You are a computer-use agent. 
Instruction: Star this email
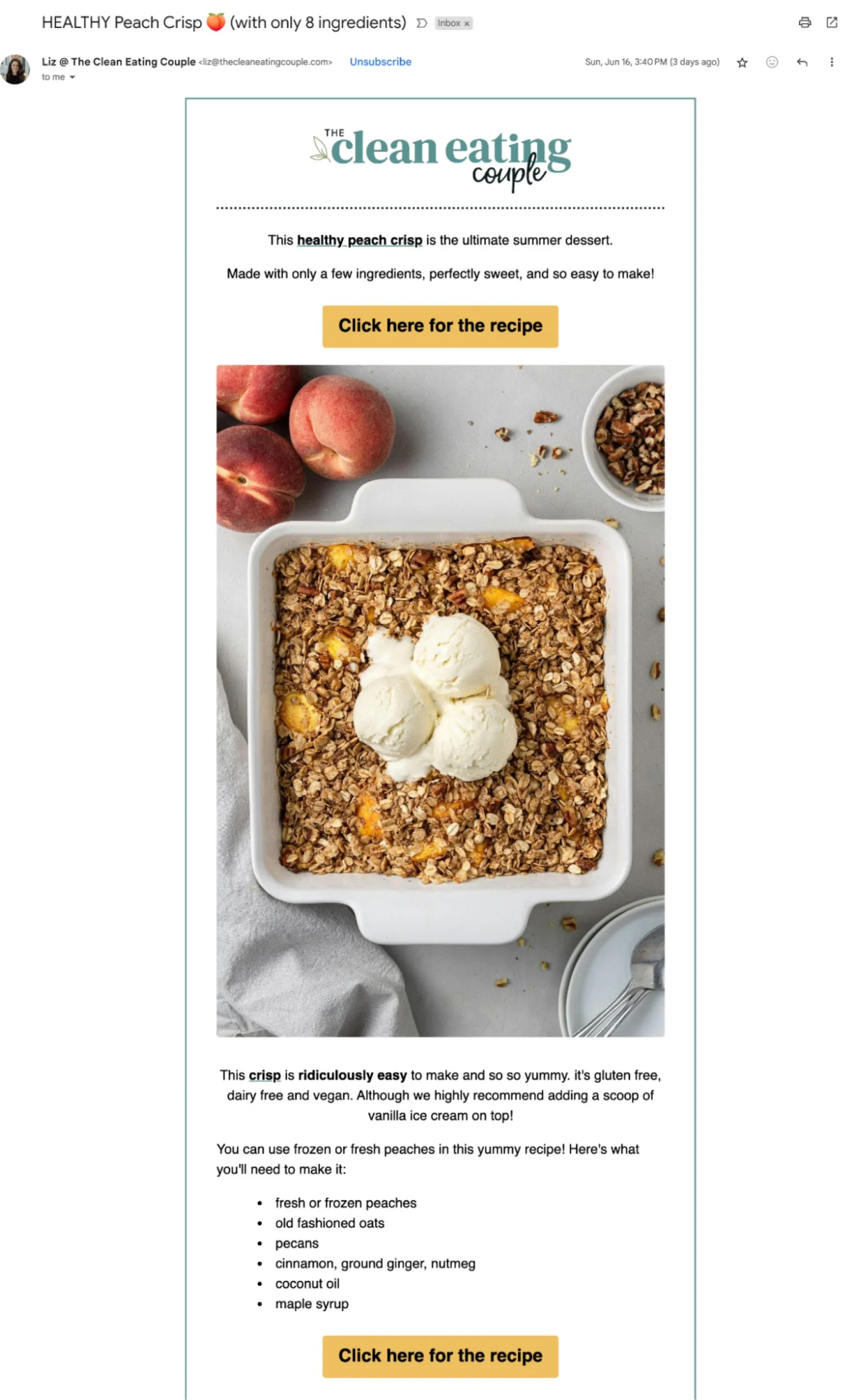pos(742,62)
